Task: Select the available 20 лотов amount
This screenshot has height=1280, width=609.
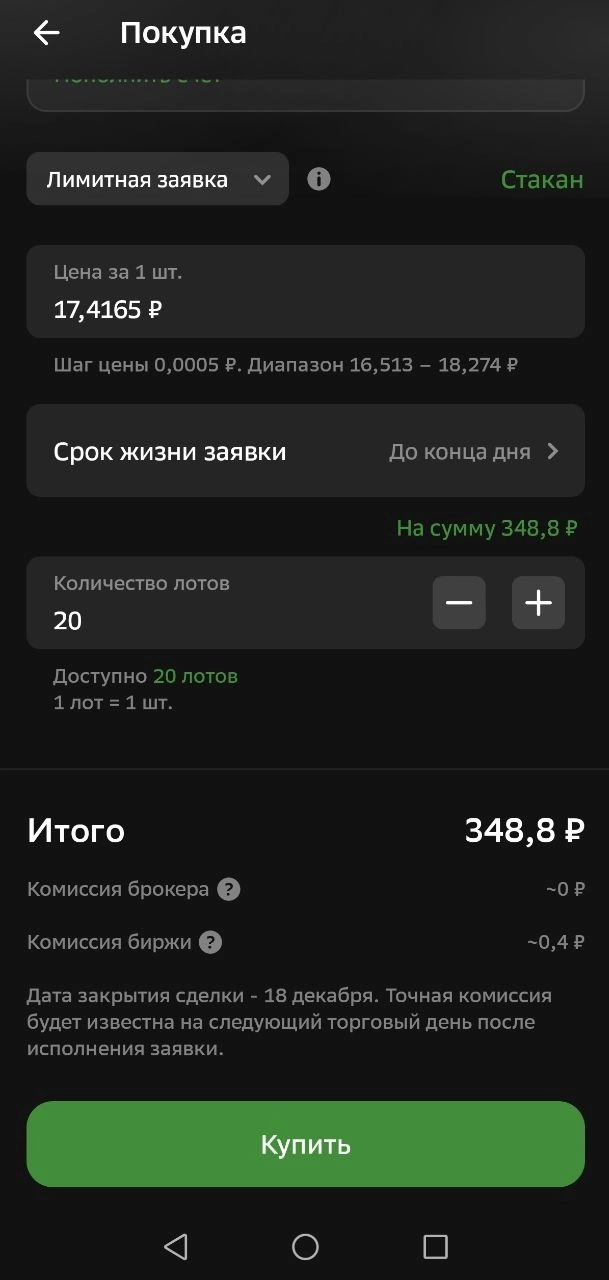Action: pyautogui.click(x=195, y=676)
